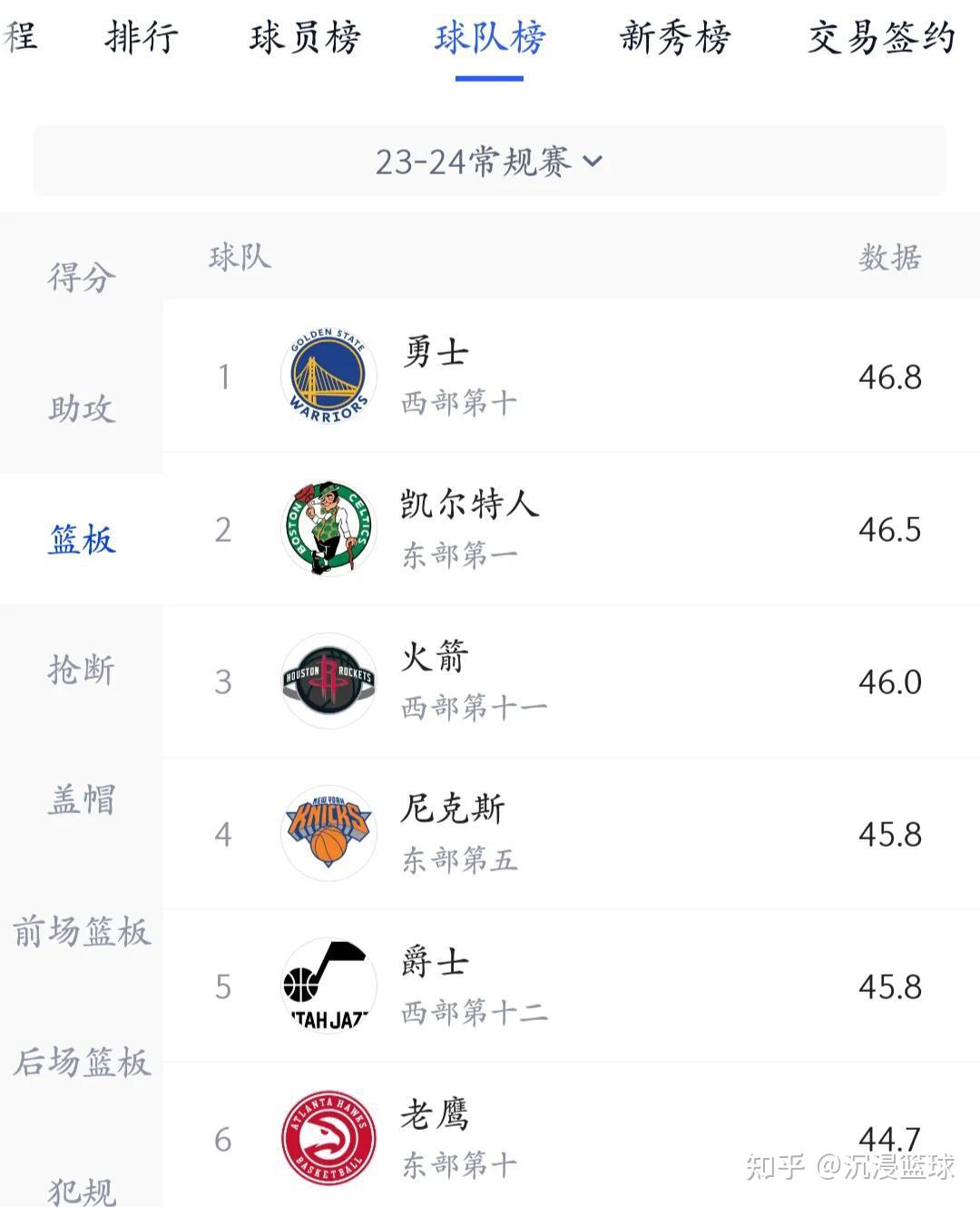
Task: Open the 老鹰 team row
Action: tap(572, 1139)
